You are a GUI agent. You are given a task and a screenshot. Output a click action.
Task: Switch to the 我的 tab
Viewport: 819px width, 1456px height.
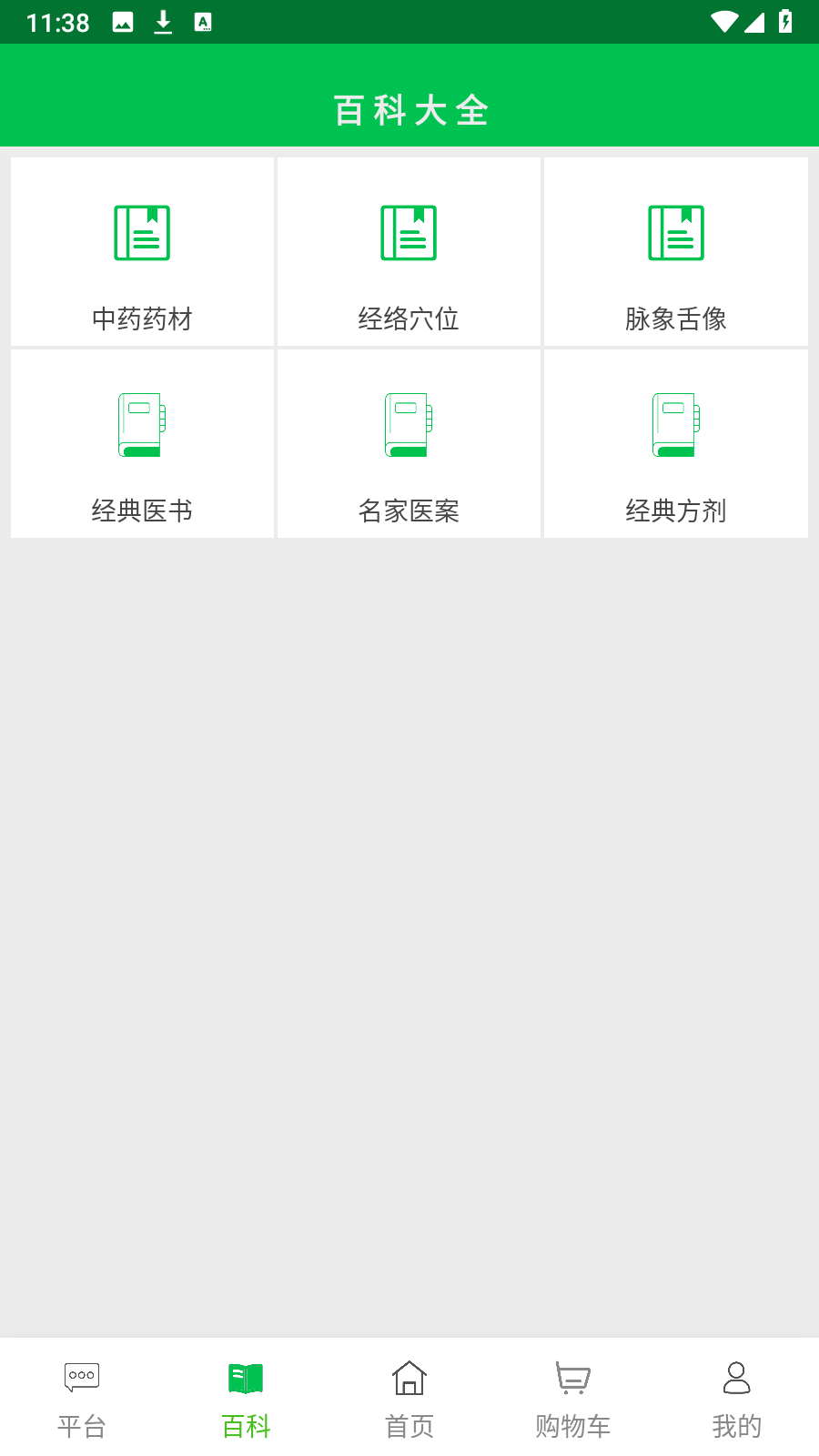click(x=737, y=1399)
